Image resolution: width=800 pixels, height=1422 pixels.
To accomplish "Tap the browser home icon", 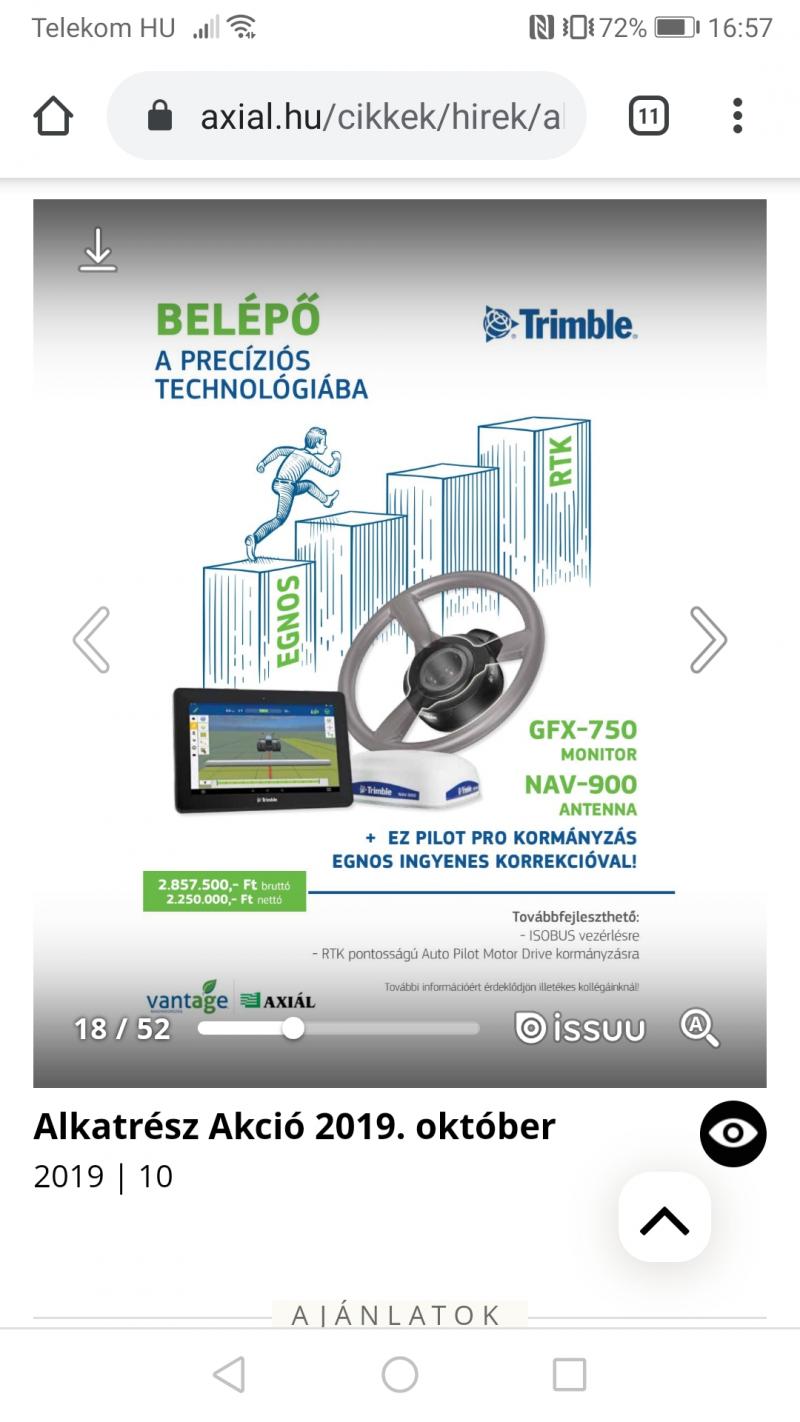I will (x=53, y=116).
